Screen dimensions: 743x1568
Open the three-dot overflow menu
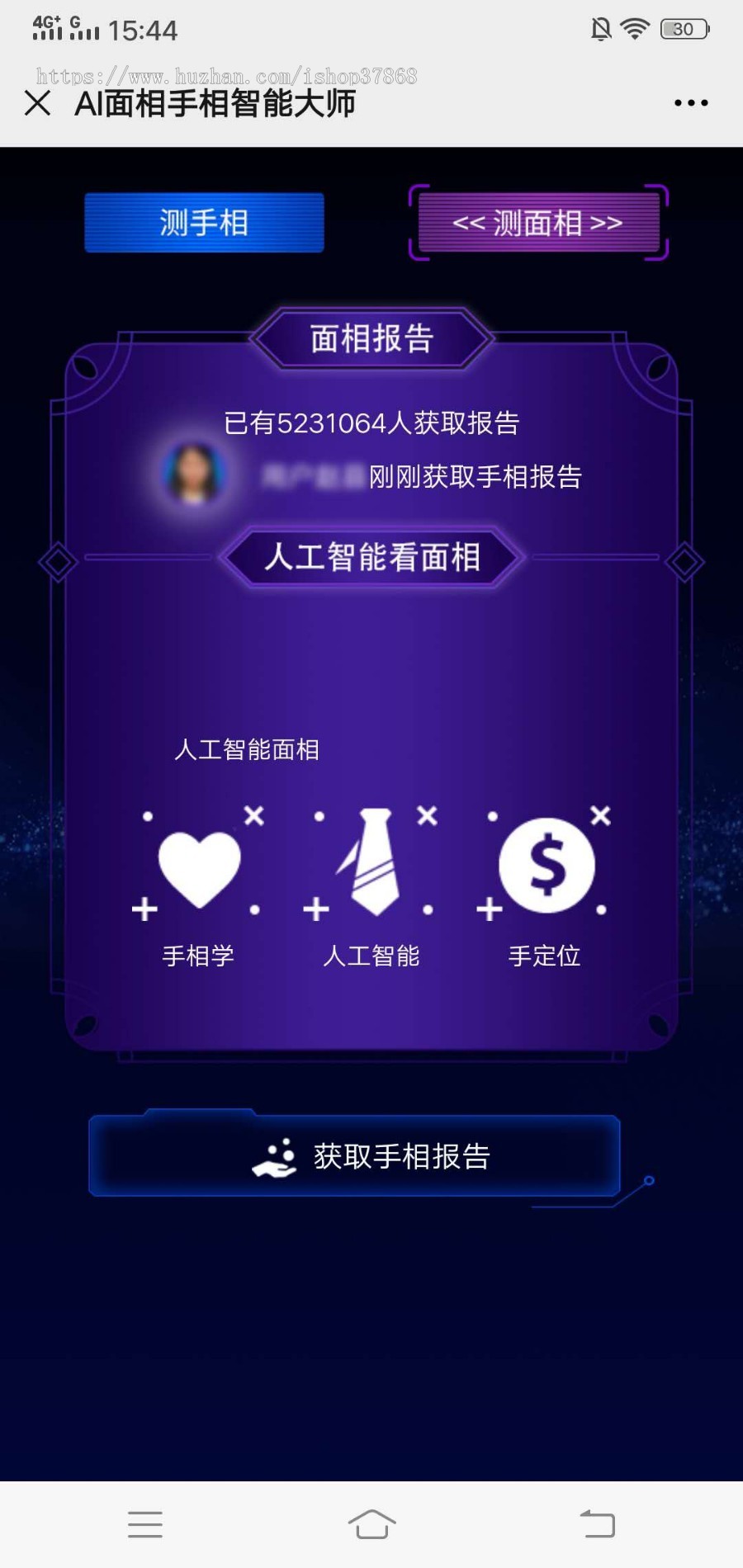(690, 102)
